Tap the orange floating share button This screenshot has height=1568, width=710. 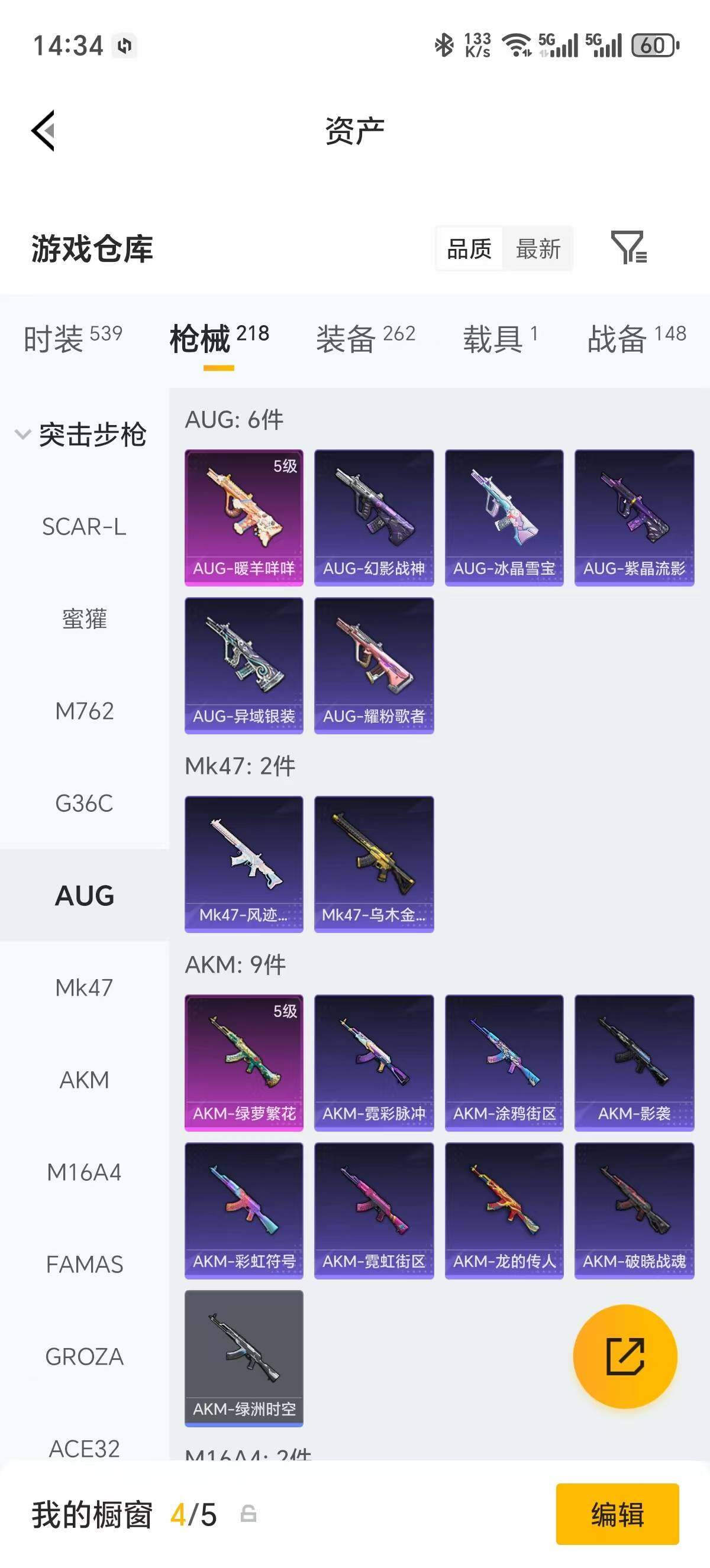coord(625,1356)
